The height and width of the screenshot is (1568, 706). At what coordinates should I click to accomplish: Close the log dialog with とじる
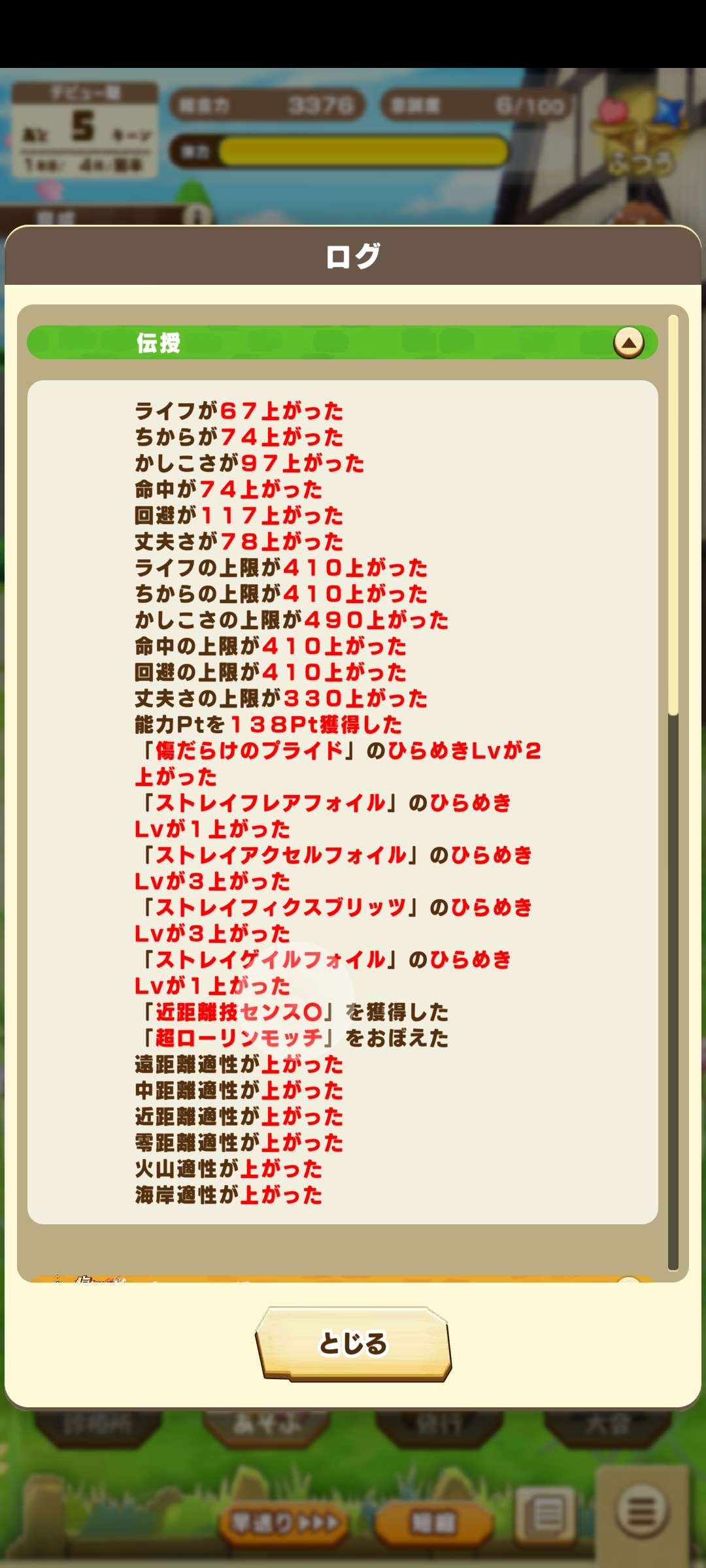pyautogui.click(x=353, y=1343)
